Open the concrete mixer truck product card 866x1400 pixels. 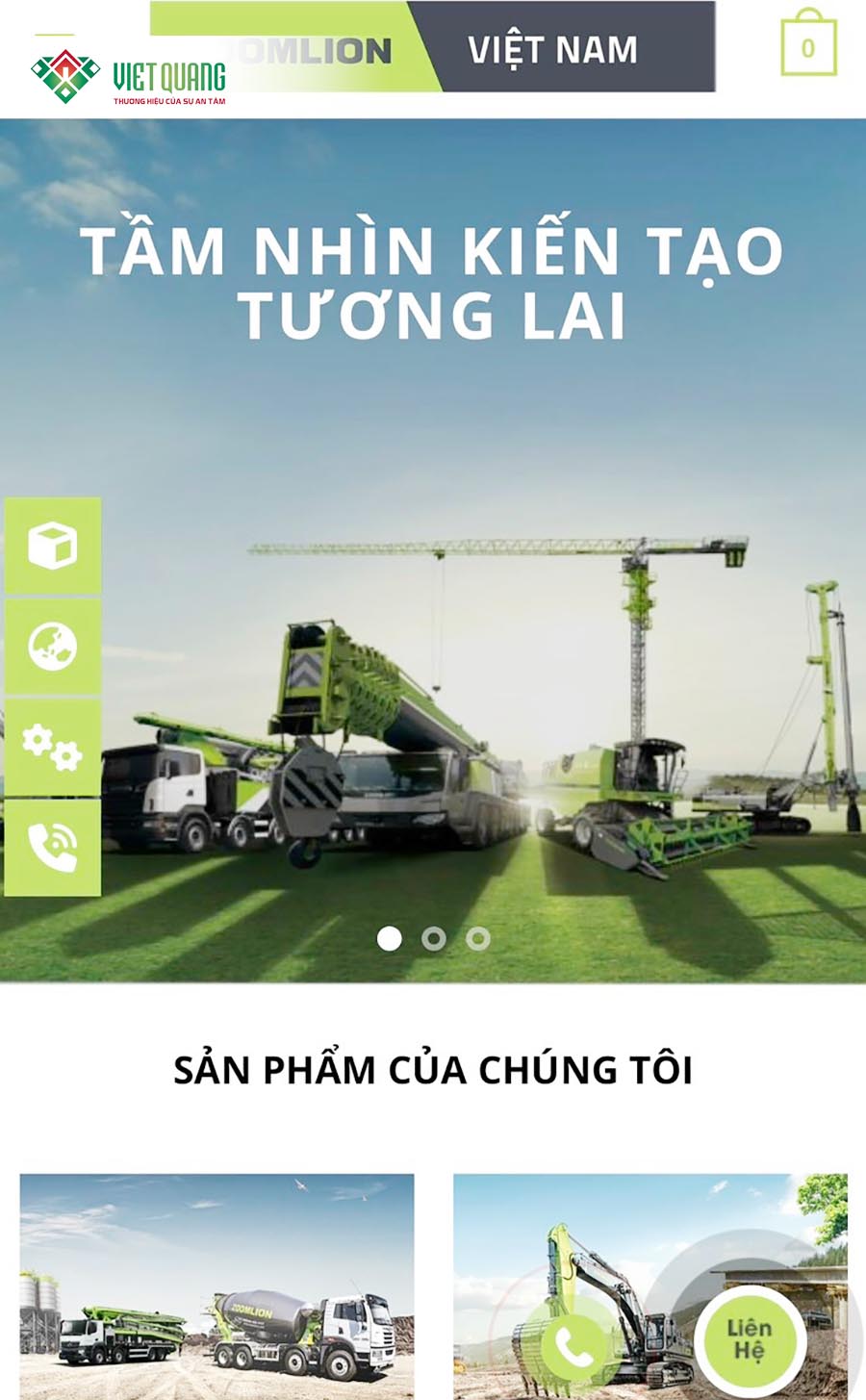point(217,1286)
